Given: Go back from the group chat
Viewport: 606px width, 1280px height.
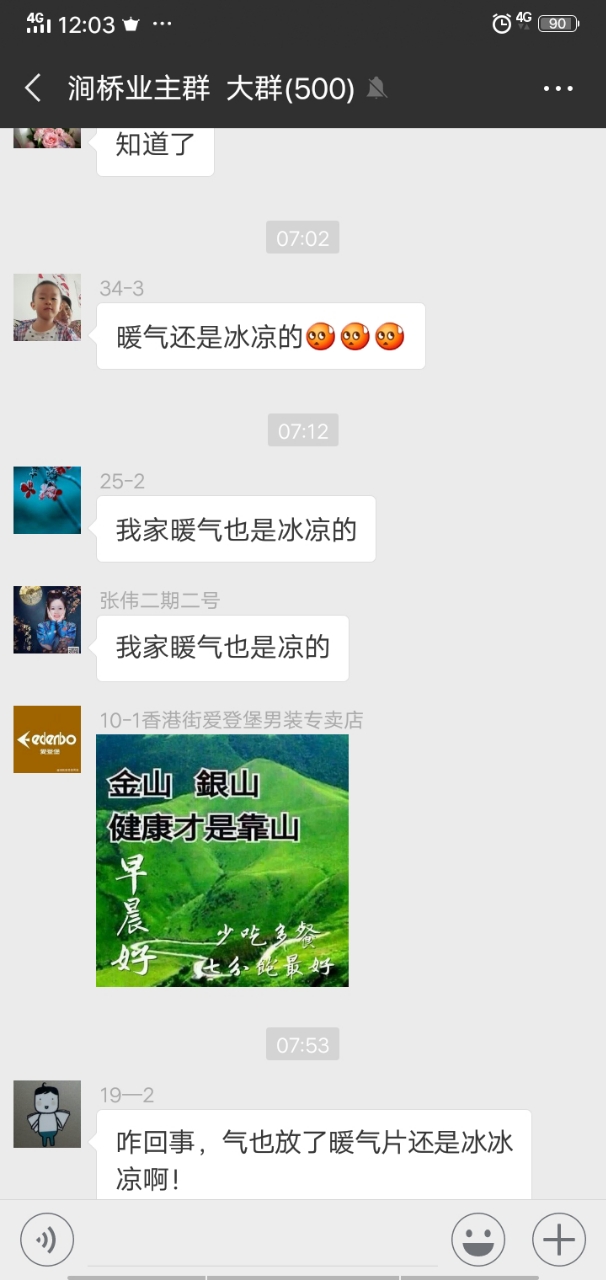Looking at the screenshot, I should (x=33, y=88).
